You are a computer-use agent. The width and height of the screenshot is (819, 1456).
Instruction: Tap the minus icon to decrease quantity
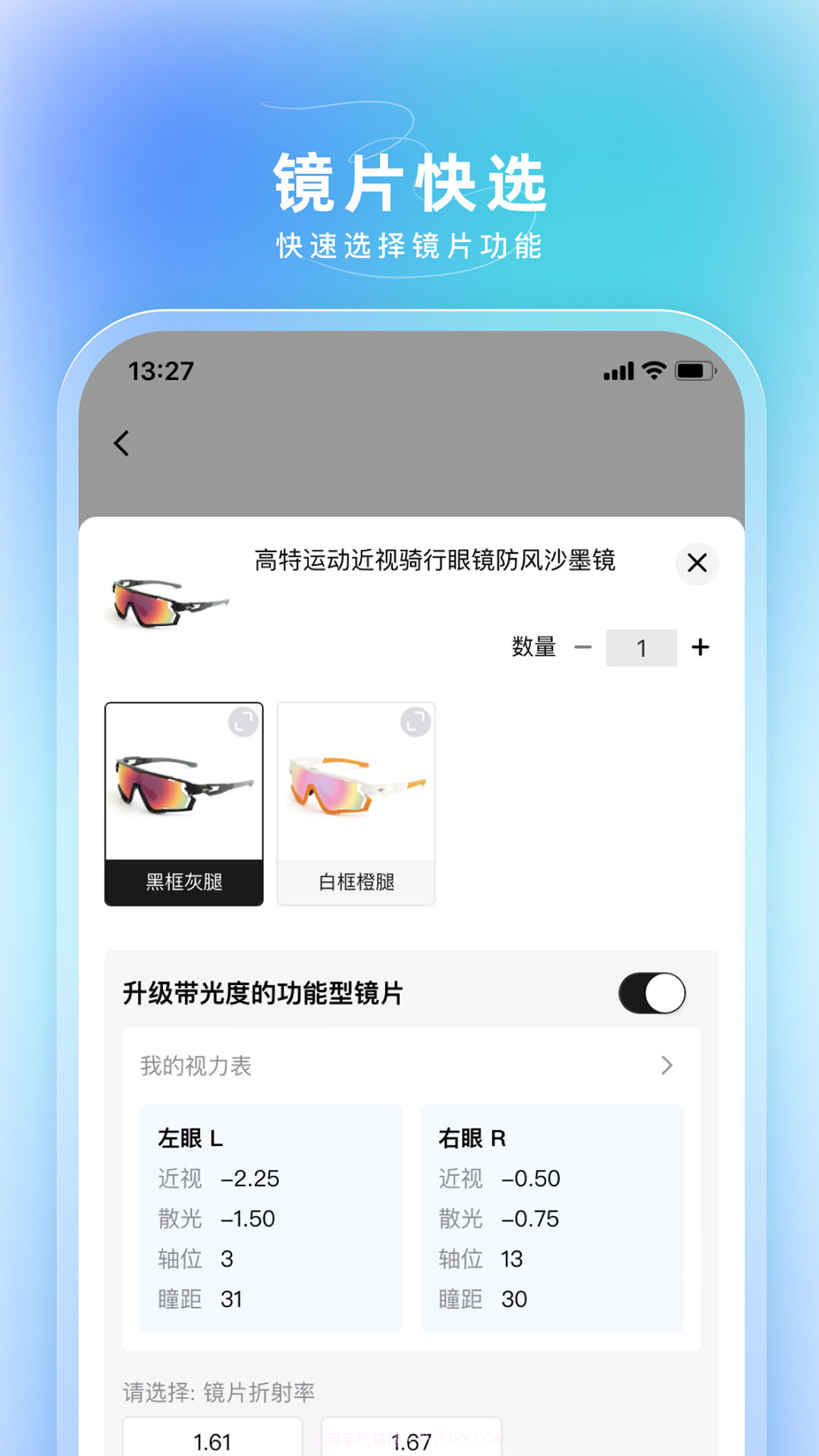(x=583, y=646)
